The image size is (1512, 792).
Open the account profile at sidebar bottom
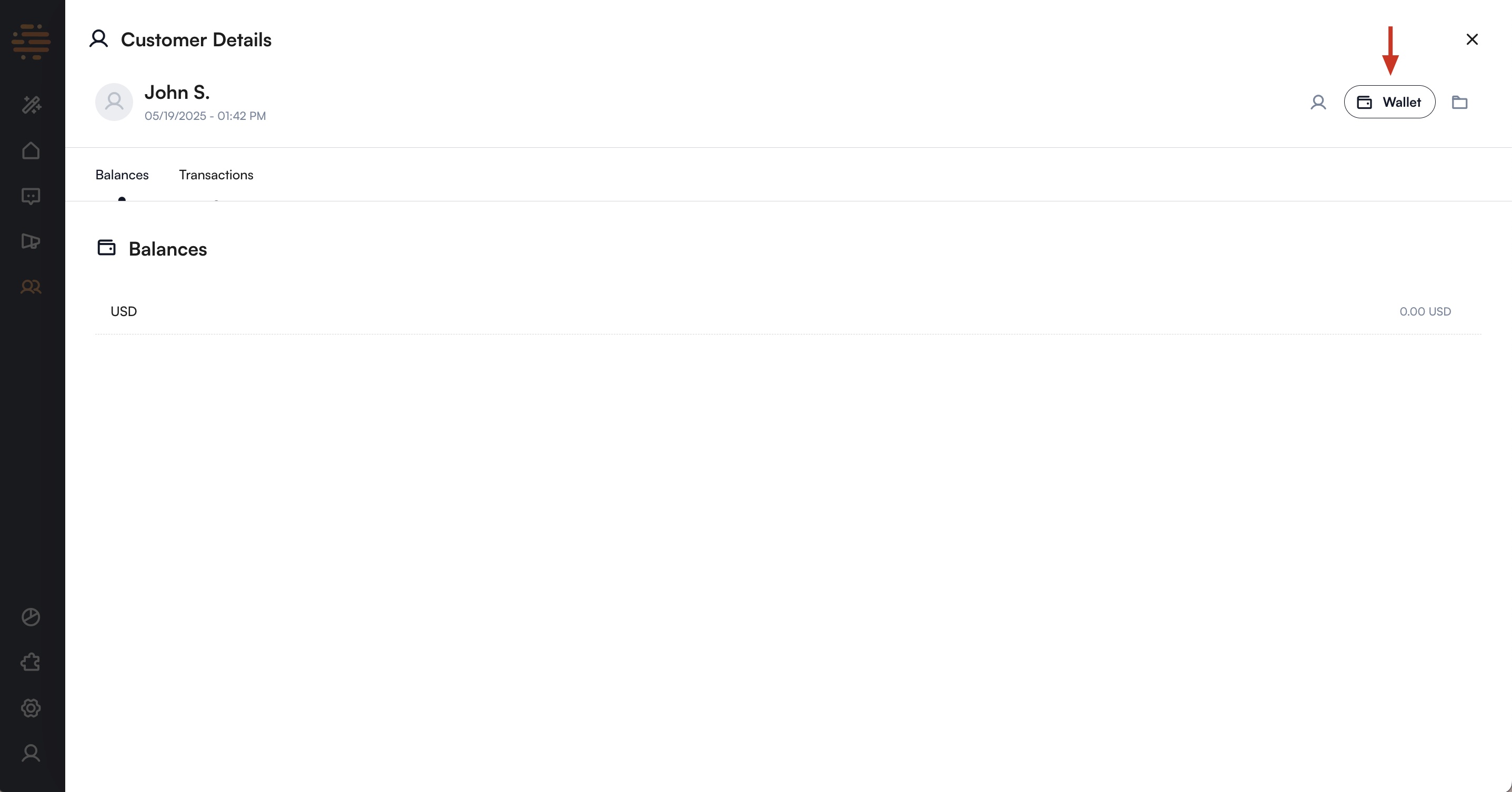(31, 753)
